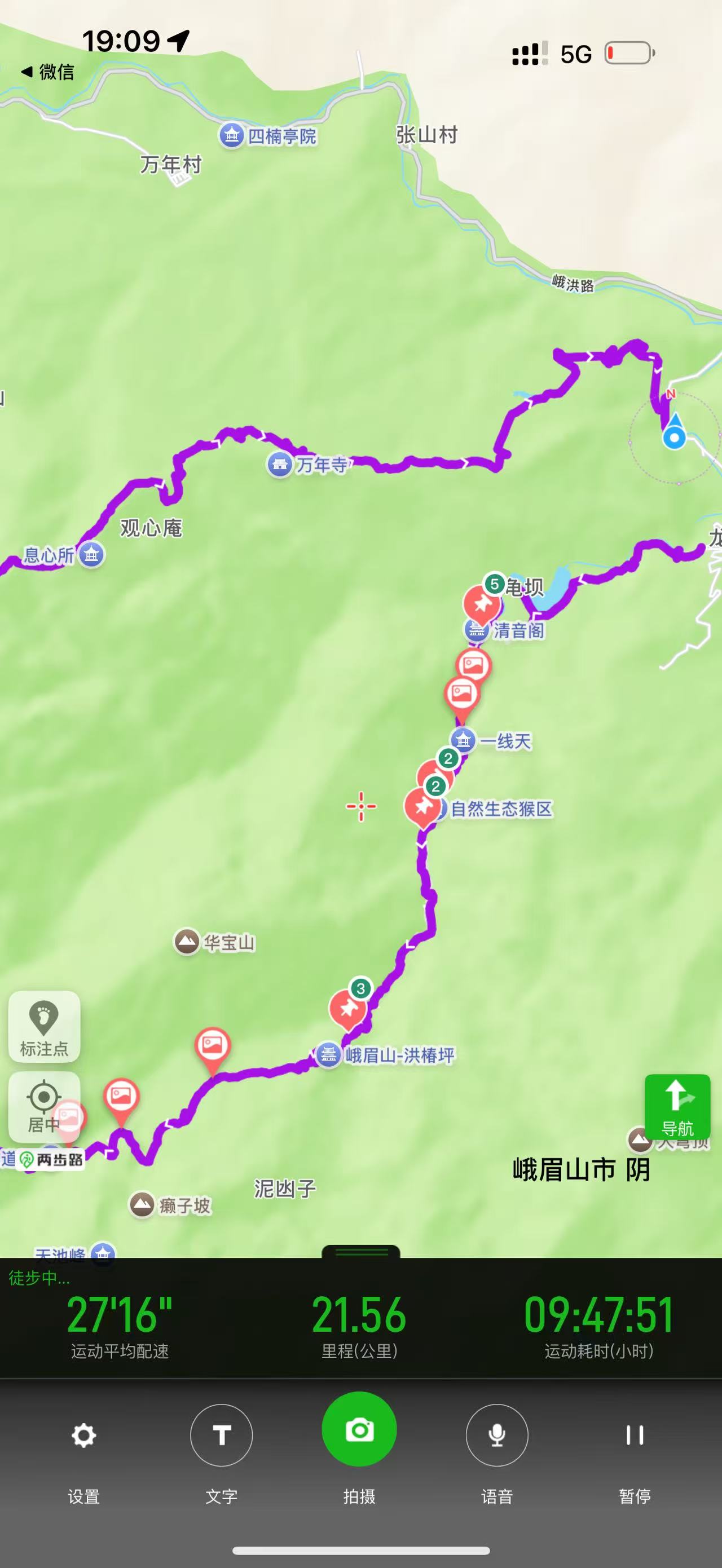Open the waypoint cluster marked 5 near 清音阁
722x1568 pixels.
[482, 603]
